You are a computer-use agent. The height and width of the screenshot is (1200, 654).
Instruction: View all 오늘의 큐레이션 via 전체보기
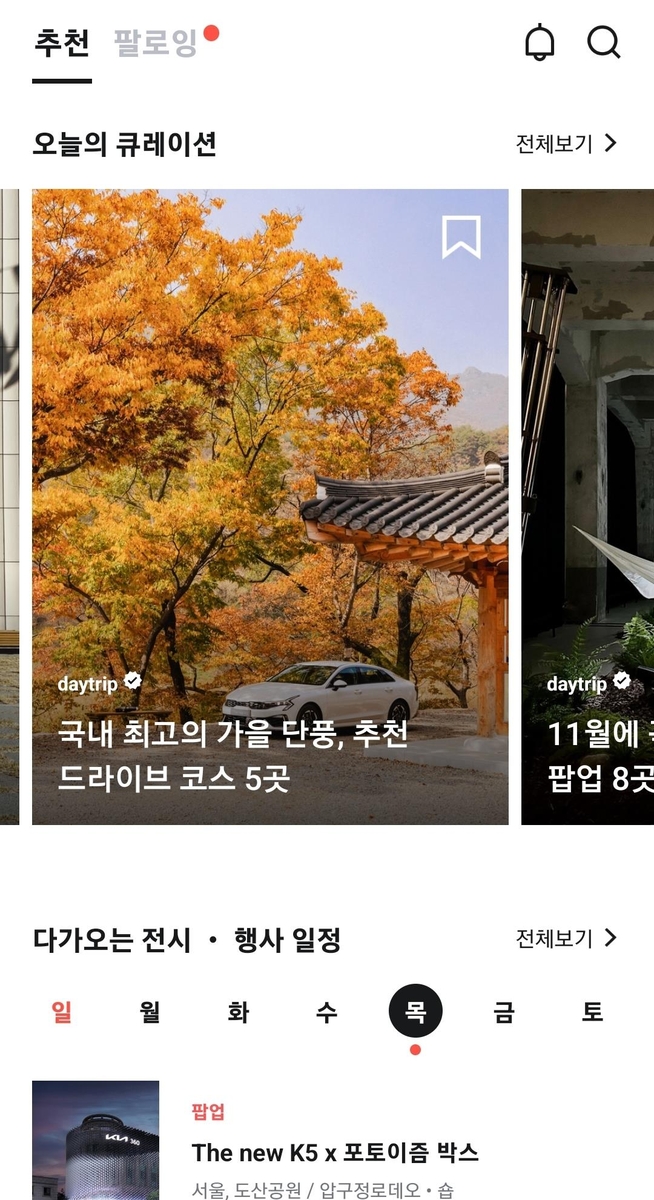pos(566,143)
